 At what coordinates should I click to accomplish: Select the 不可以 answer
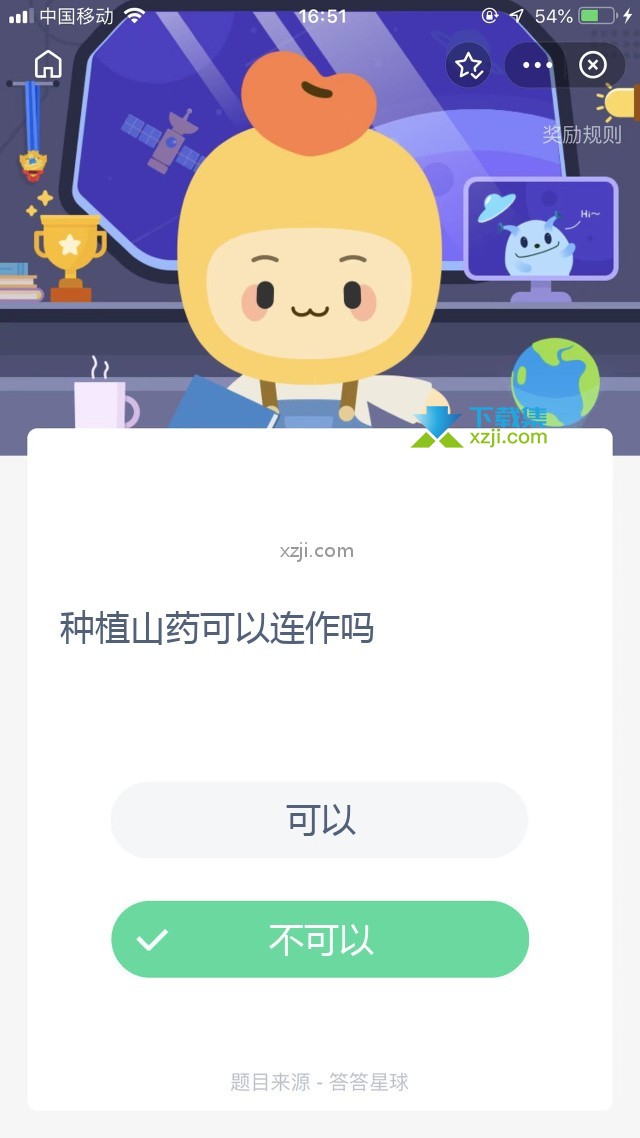point(320,939)
